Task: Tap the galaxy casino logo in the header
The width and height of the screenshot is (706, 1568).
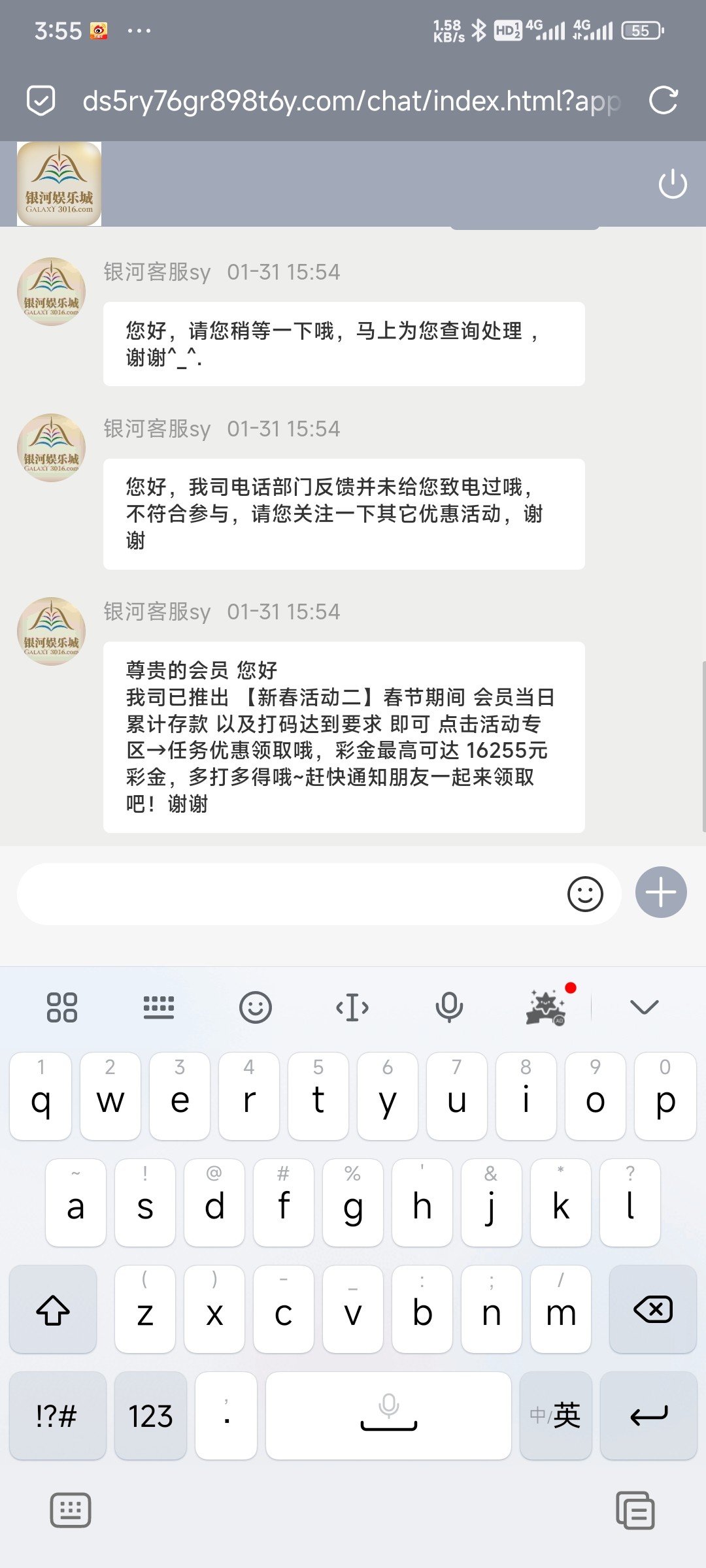Action: click(58, 184)
